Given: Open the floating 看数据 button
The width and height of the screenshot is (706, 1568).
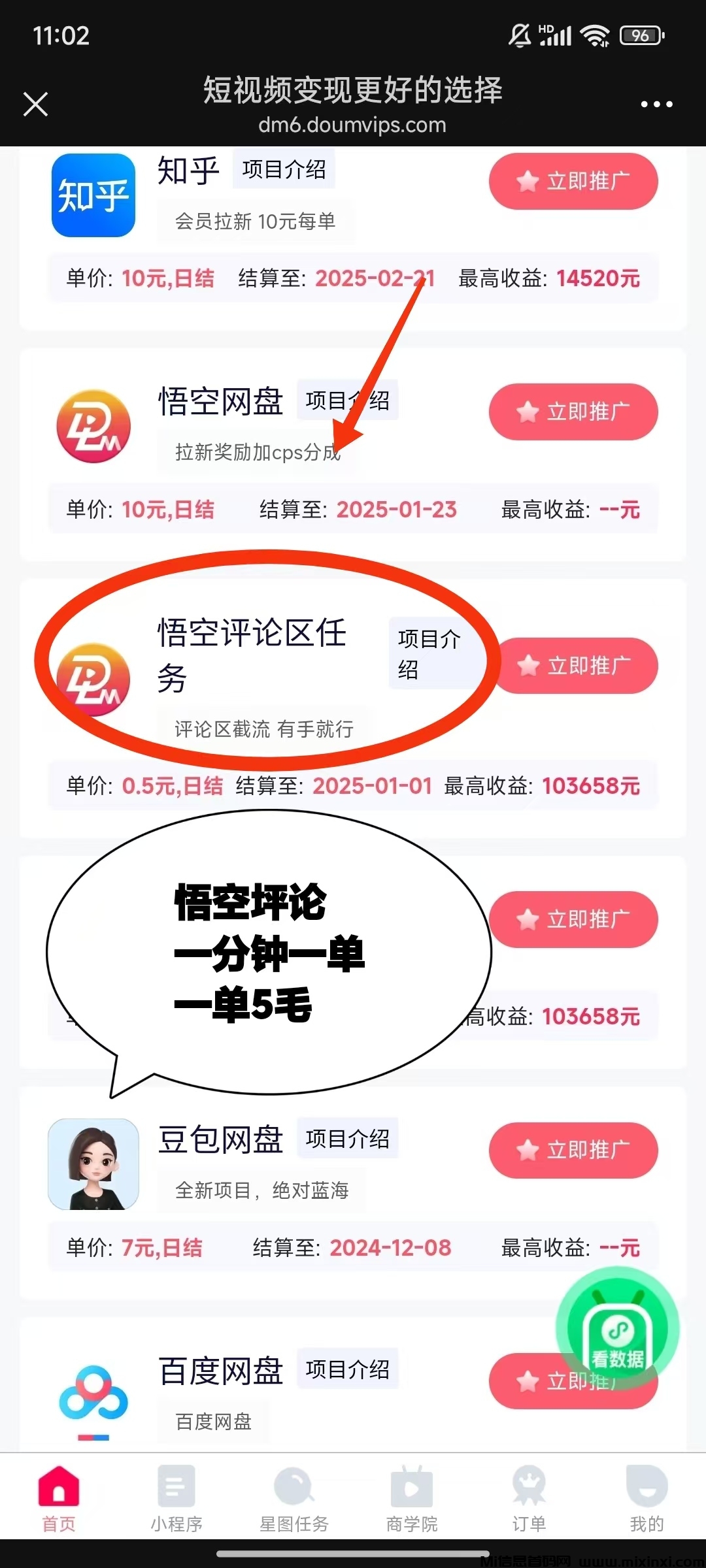Looking at the screenshot, I should (617, 1329).
